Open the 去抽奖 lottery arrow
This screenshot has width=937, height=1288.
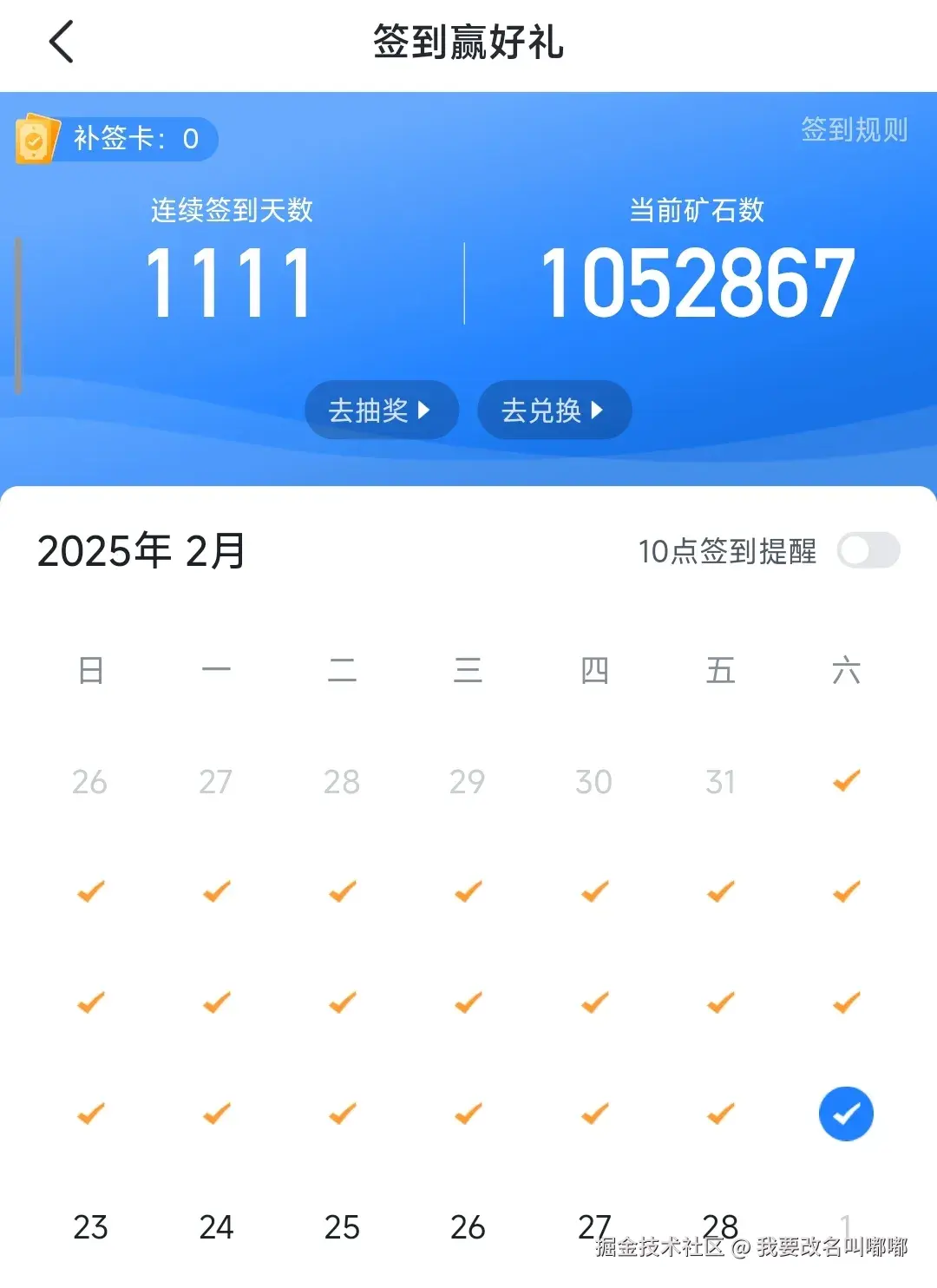[x=424, y=410]
